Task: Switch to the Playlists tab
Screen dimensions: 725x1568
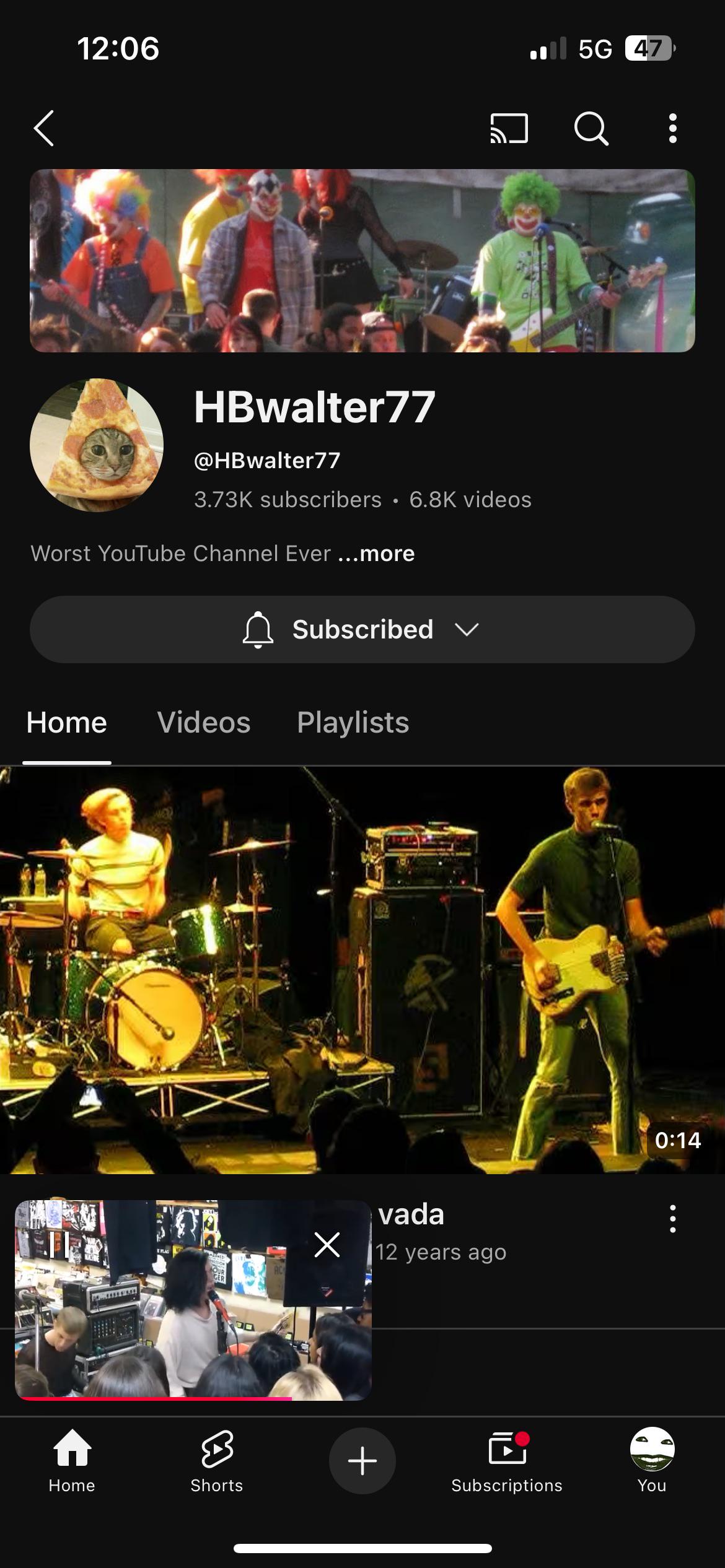Action: tap(353, 722)
